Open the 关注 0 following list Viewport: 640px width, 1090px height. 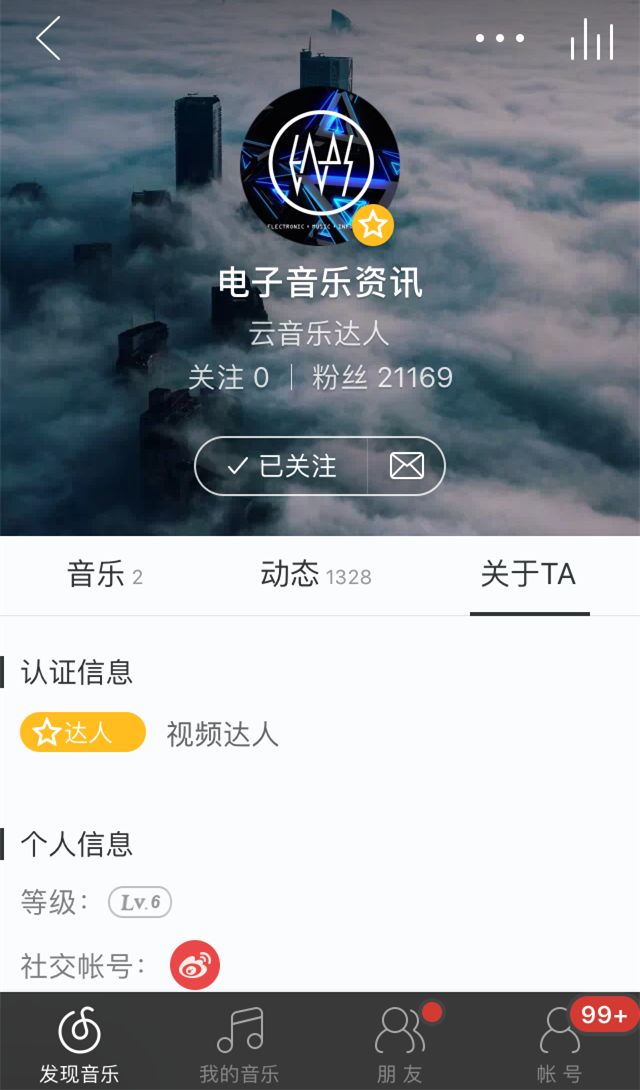tap(229, 378)
